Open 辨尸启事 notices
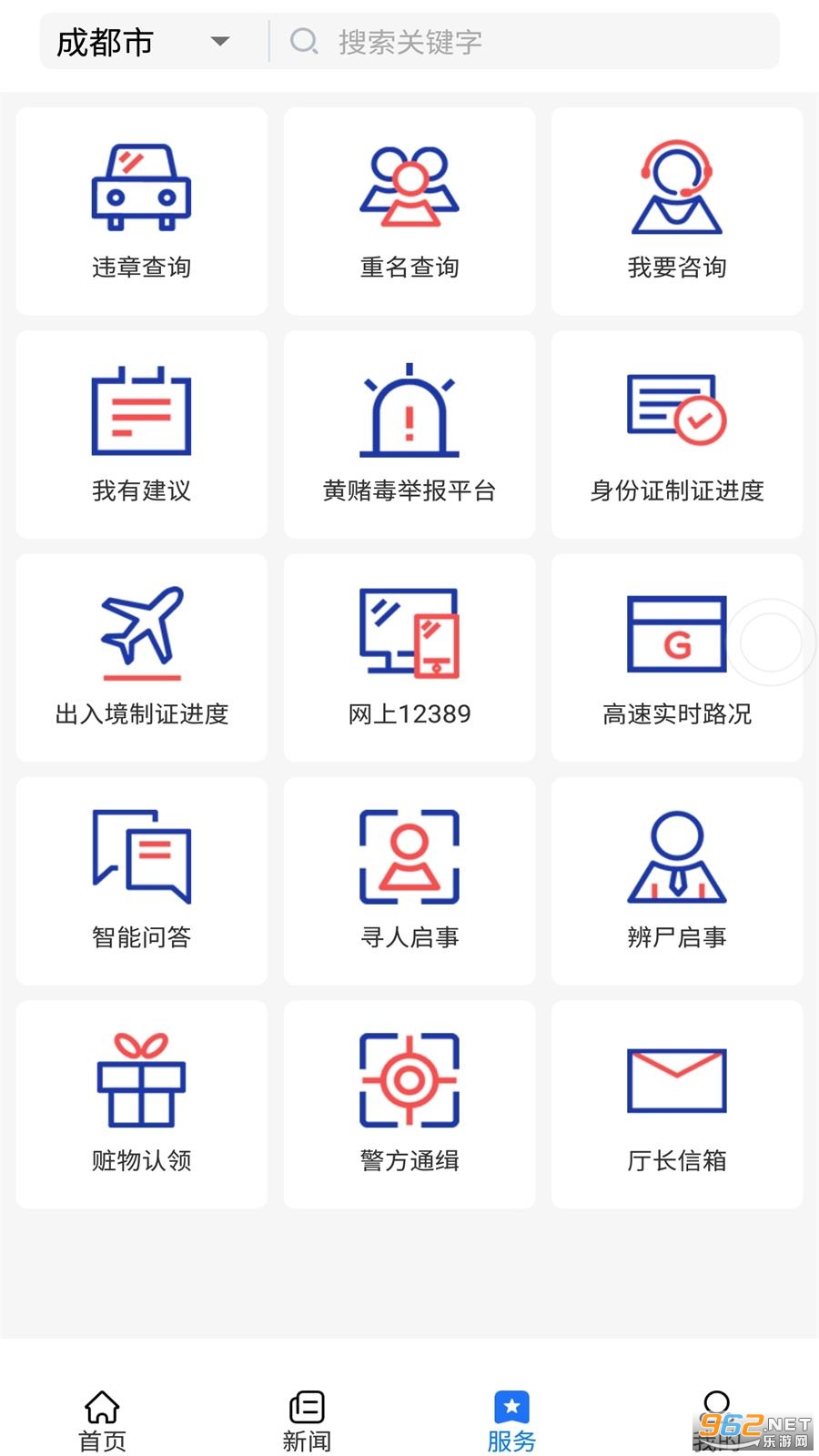The height and width of the screenshot is (1456, 819). coord(677,881)
